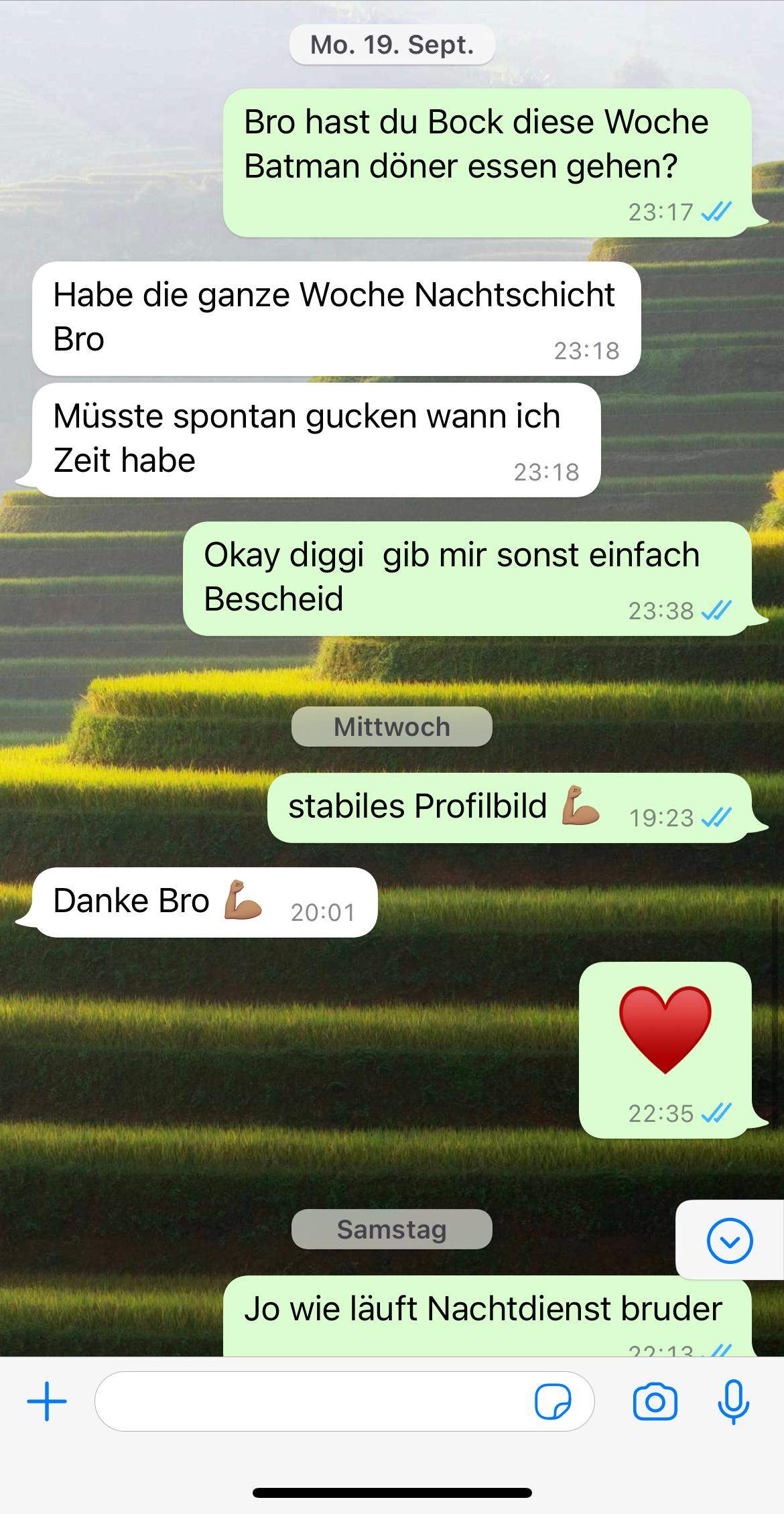The width and height of the screenshot is (784, 1514).
Task: Jump to the latest messages
Action: (x=730, y=1241)
